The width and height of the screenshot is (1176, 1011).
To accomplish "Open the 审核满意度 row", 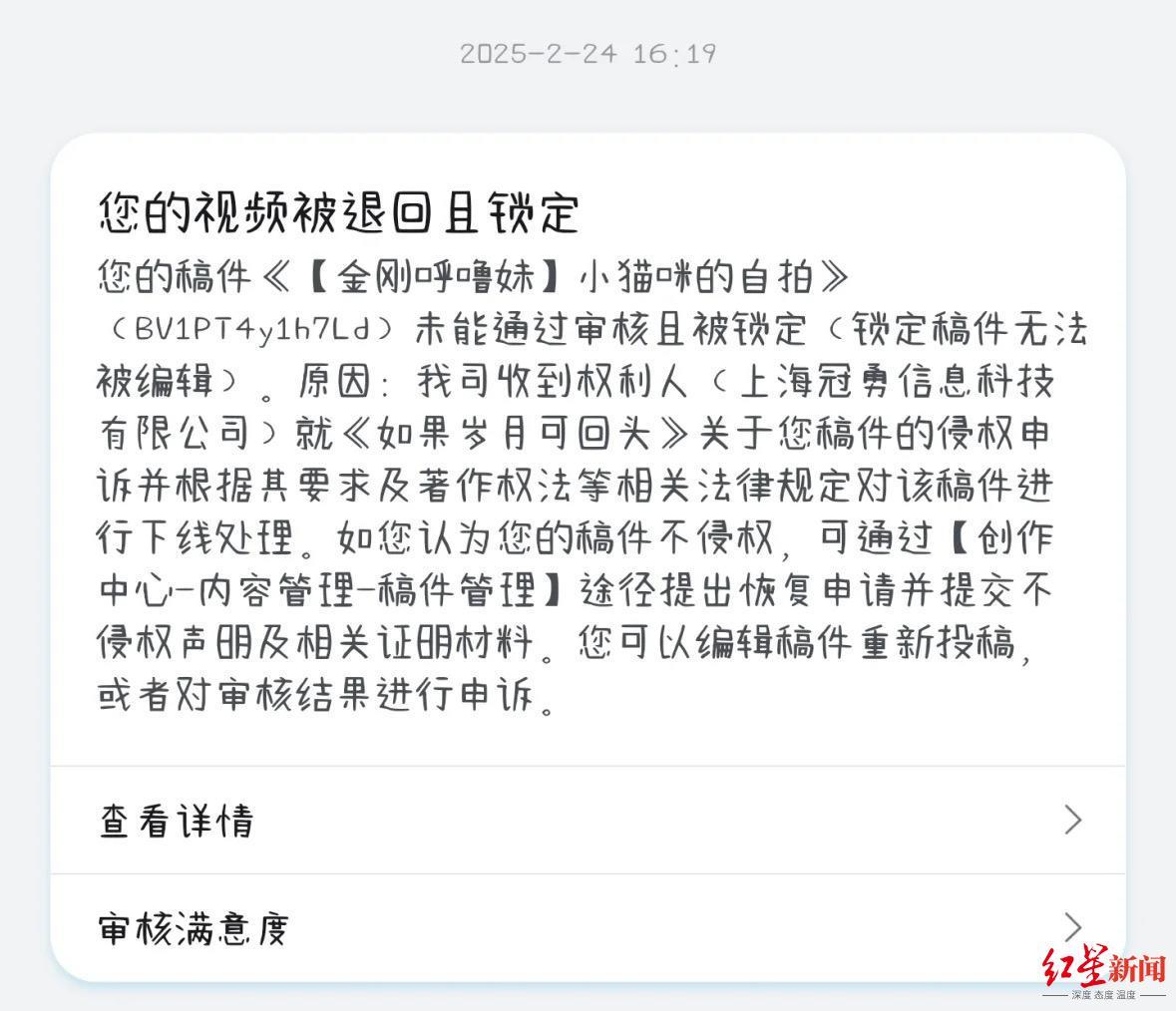I will 588,928.
